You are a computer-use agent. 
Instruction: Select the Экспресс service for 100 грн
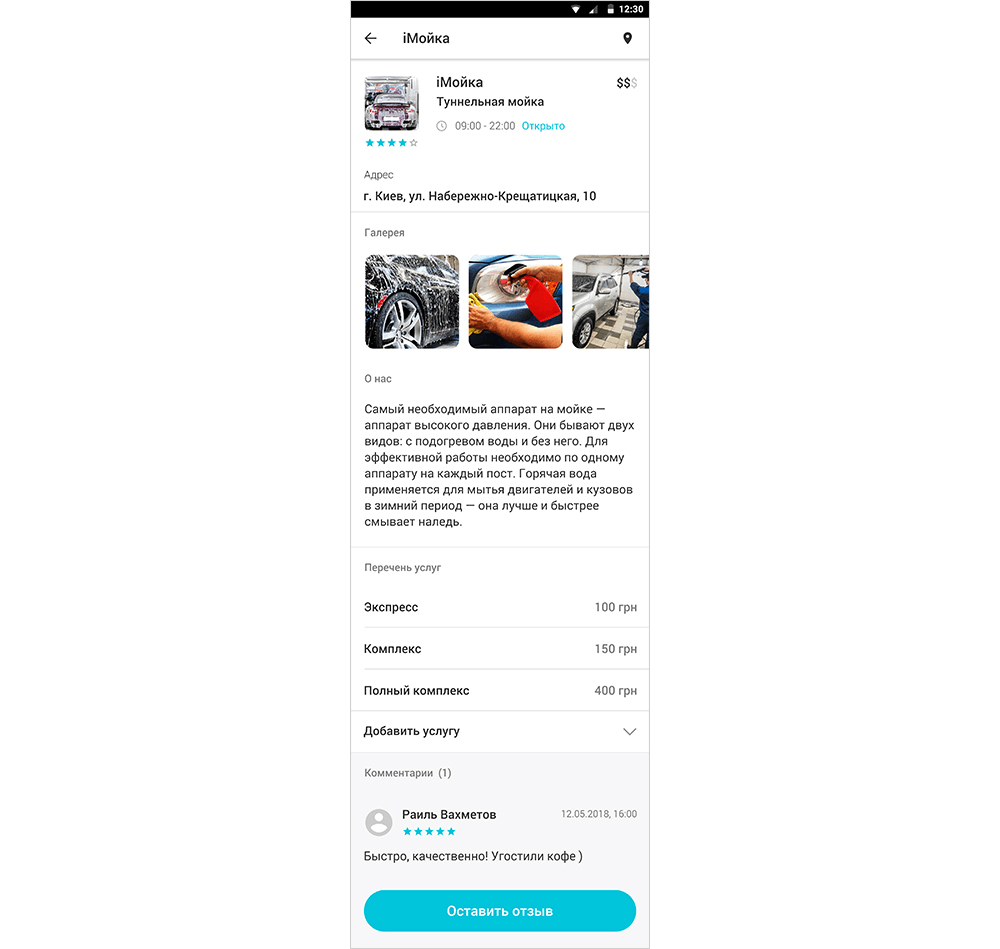click(x=500, y=607)
